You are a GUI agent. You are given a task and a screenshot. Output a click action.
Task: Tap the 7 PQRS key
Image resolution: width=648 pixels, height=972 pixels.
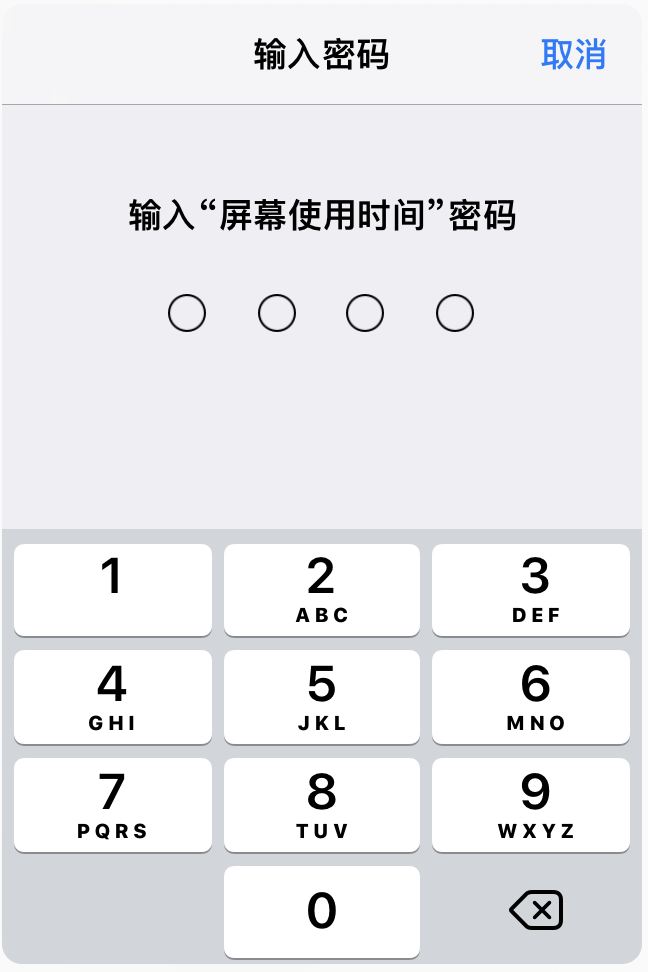tap(113, 804)
